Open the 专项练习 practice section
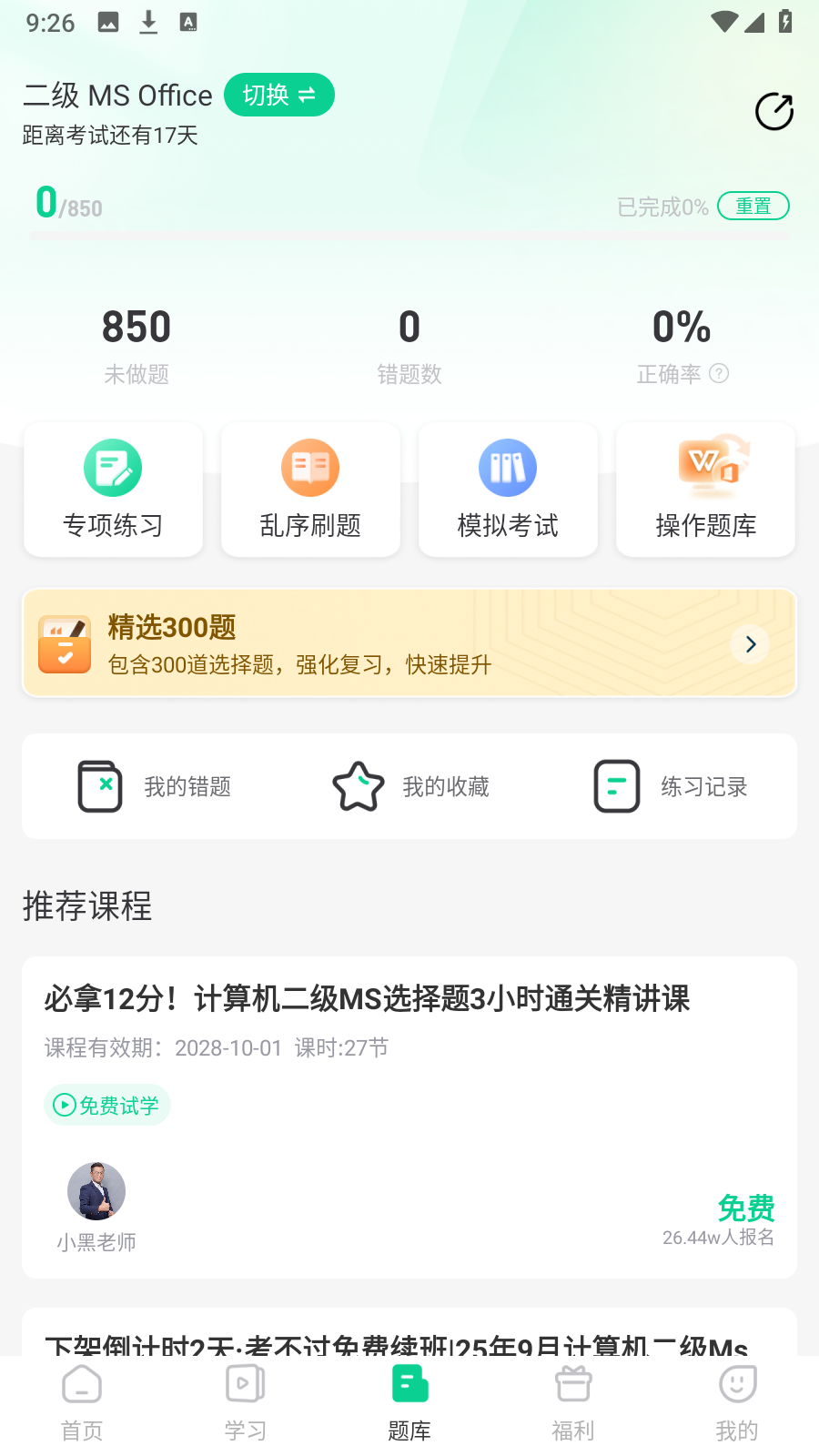Screen dimensions: 819x1456 tap(113, 490)
